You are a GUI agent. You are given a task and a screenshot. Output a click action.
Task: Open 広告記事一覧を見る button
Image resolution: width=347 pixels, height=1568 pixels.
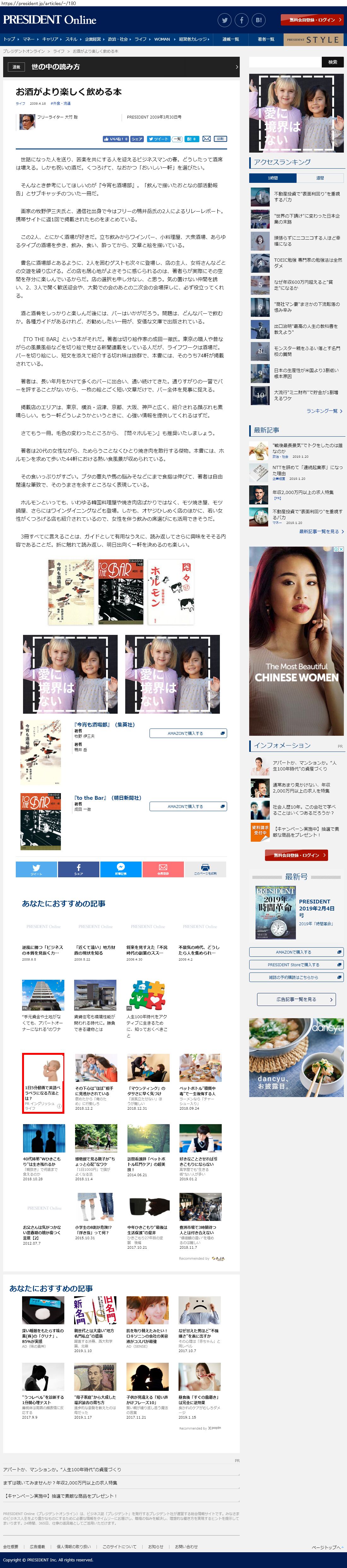tap(296, 1000)
